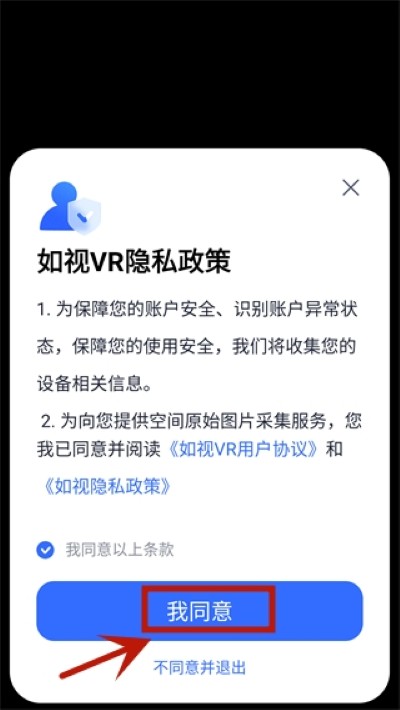Screen dimensions: 400x710
Task: Open the 如视VR用户协议 link
Action: [245, 449]
